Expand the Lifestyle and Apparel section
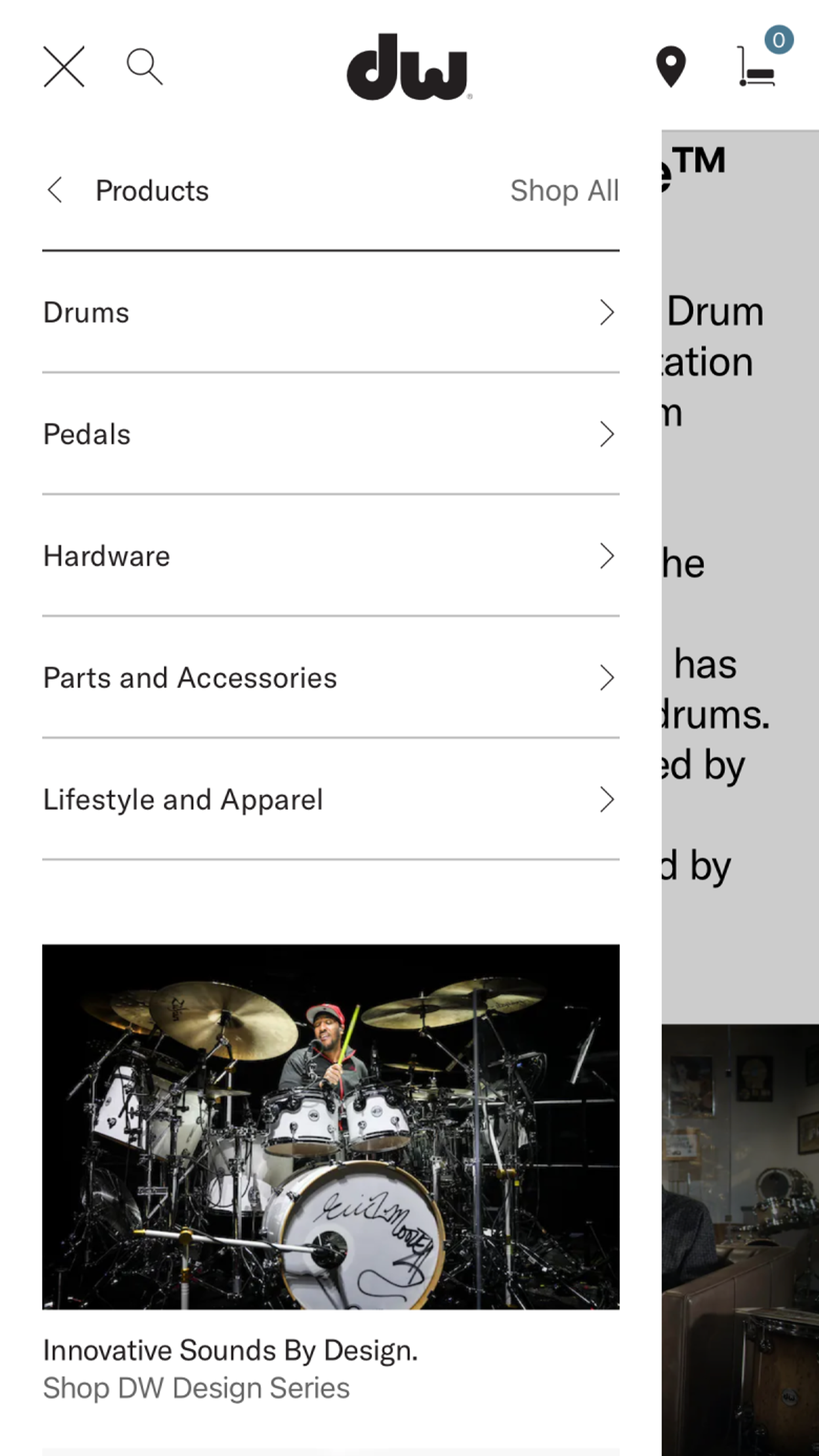 click(331, 799)
